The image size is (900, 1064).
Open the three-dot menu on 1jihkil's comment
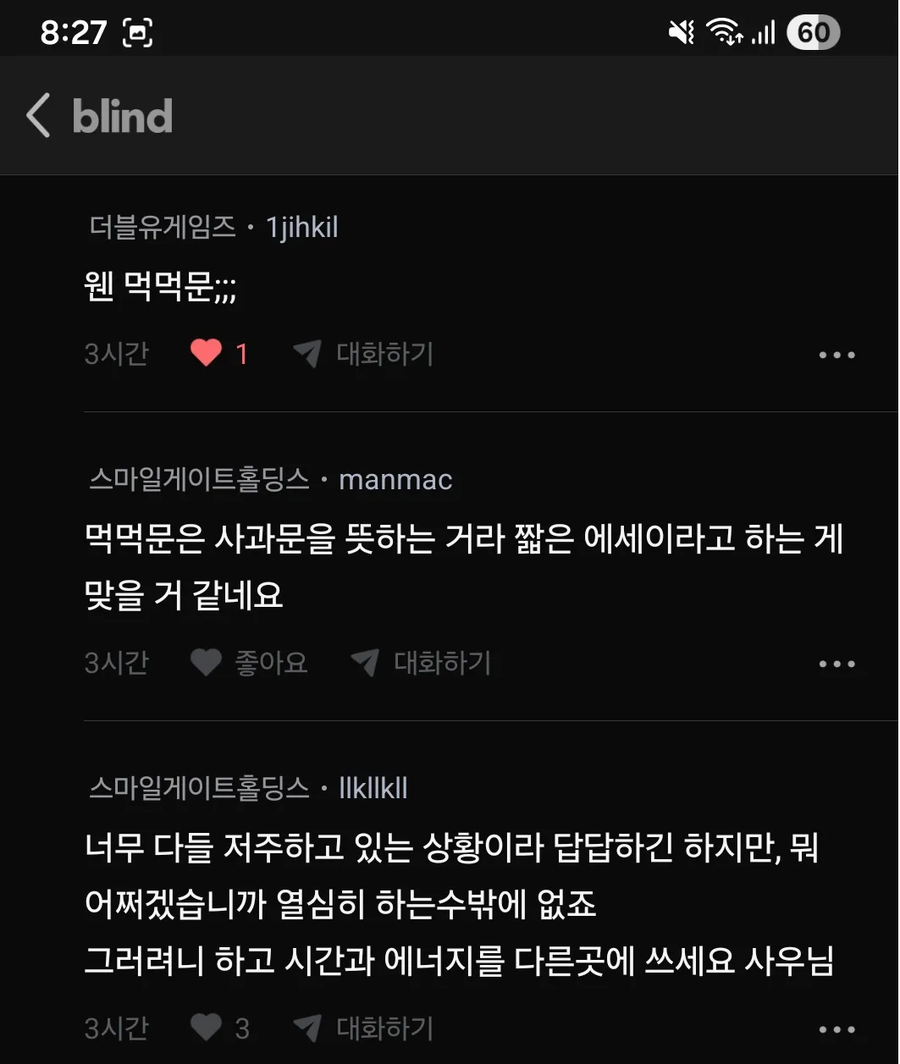pyautogui.click(x=837, y=354)
